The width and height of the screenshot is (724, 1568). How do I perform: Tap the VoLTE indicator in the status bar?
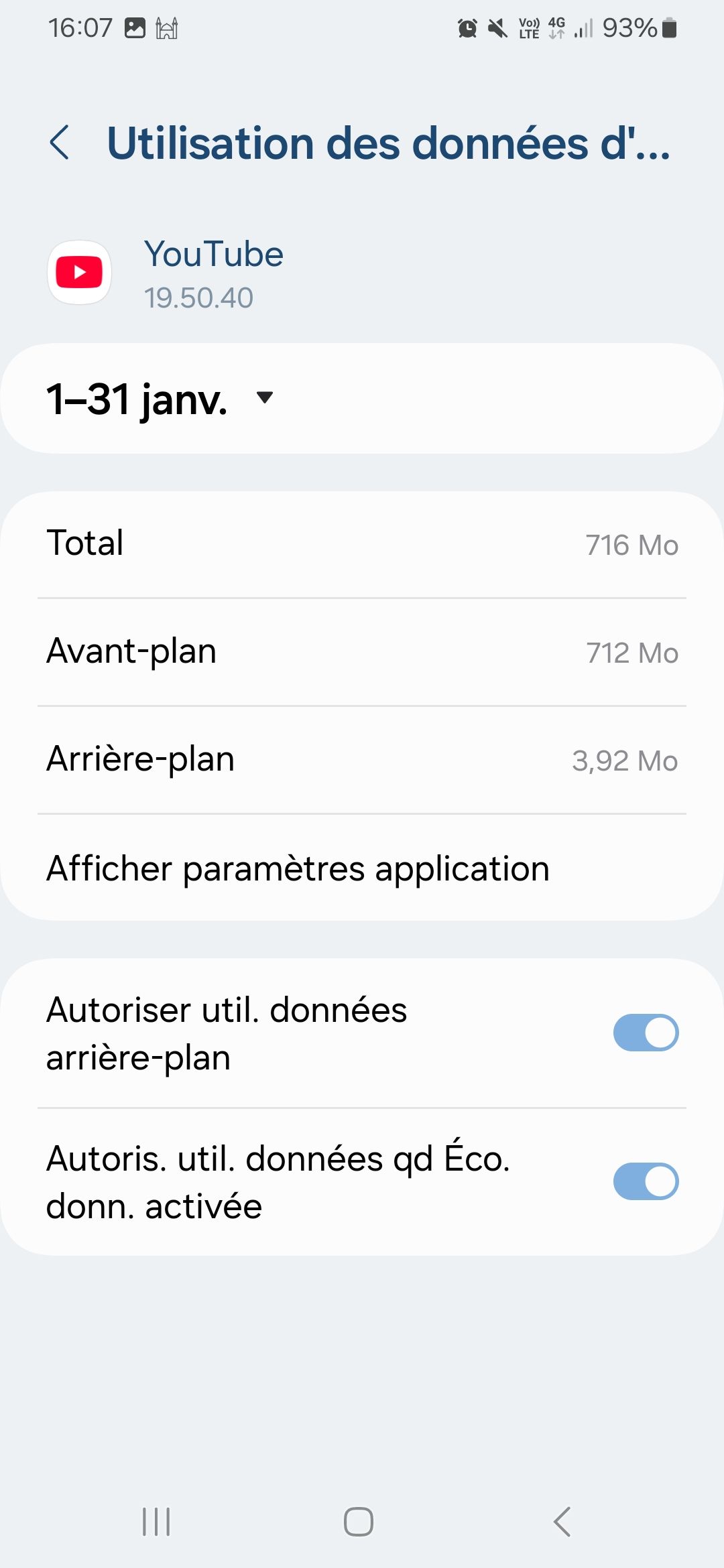[527, 28]
